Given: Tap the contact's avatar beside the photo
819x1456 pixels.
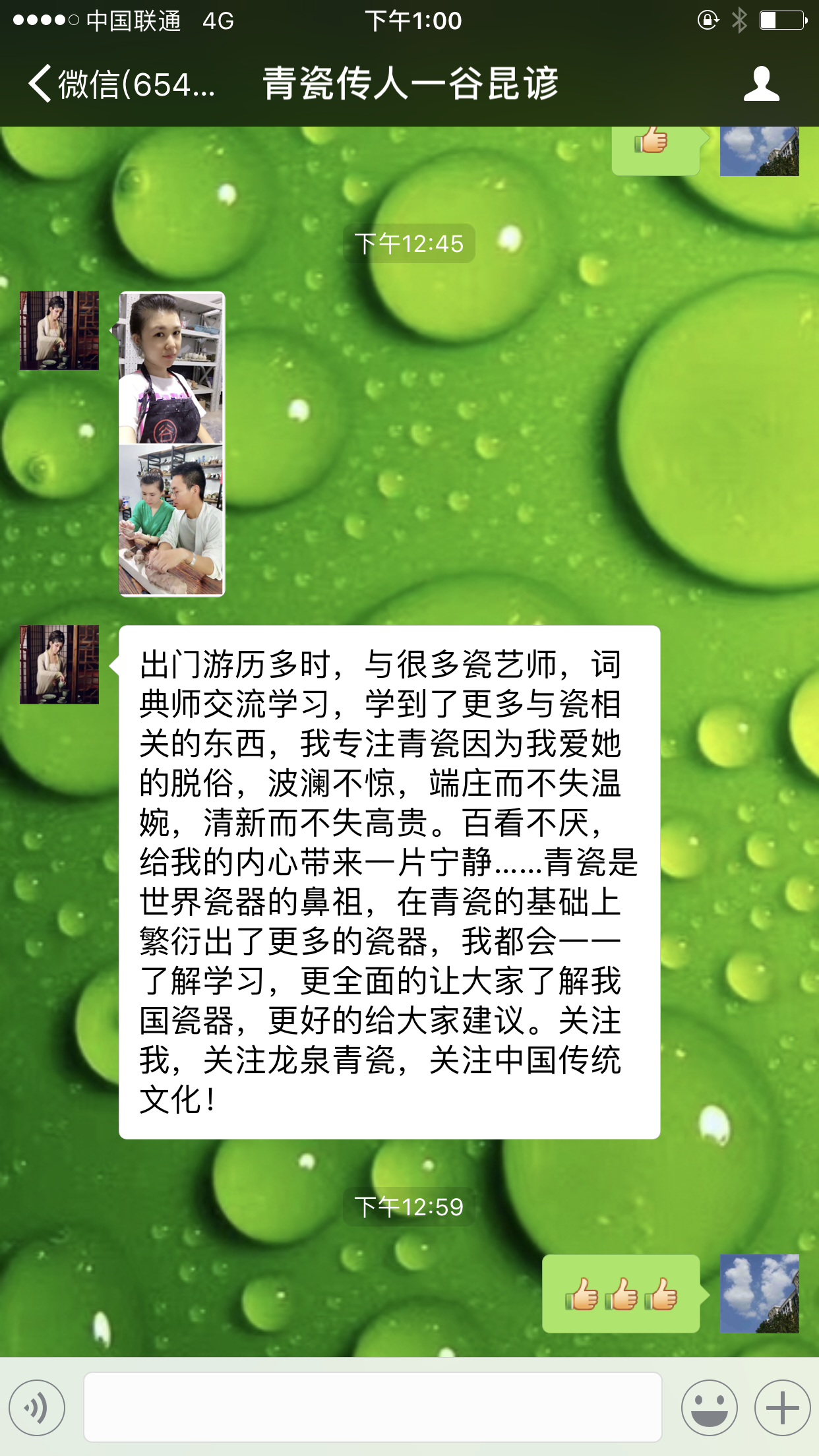Looking at the screenshot, I should pos(59,330).
